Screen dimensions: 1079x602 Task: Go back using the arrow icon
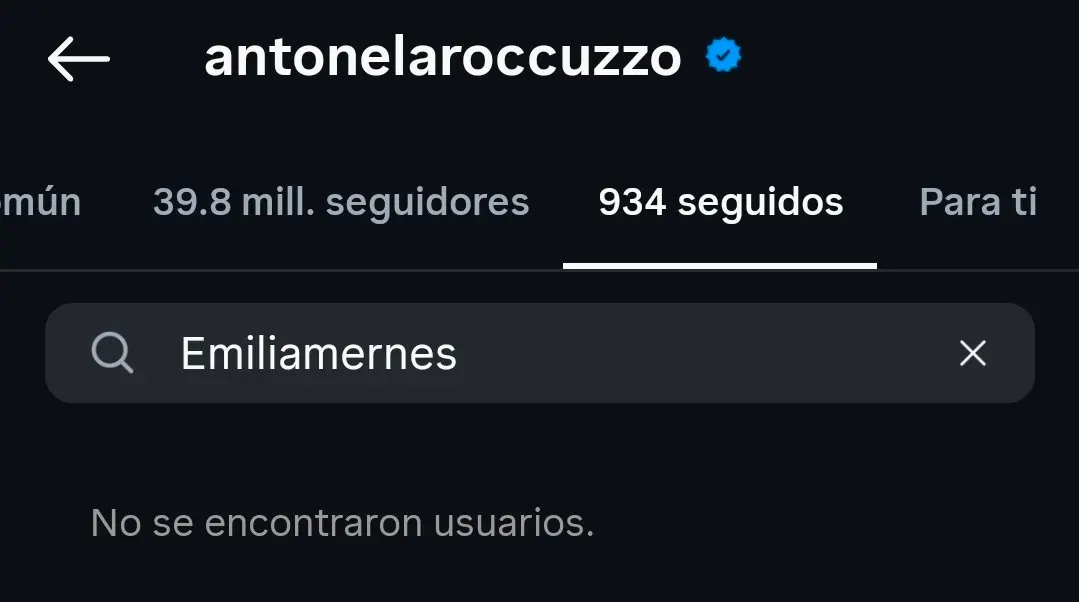click(78, 60)
